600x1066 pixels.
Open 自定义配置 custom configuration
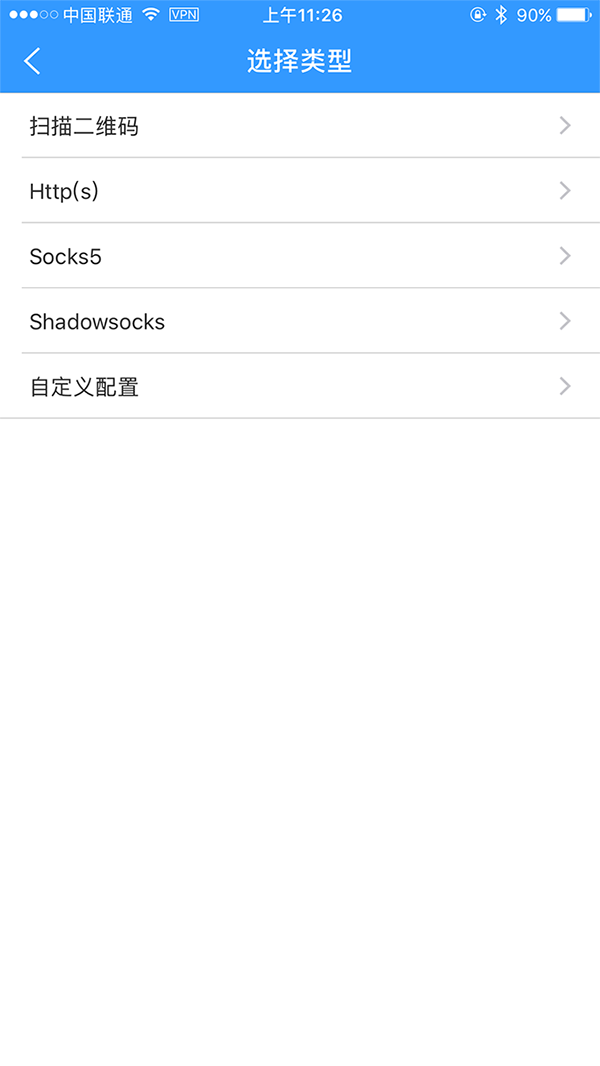300,386
